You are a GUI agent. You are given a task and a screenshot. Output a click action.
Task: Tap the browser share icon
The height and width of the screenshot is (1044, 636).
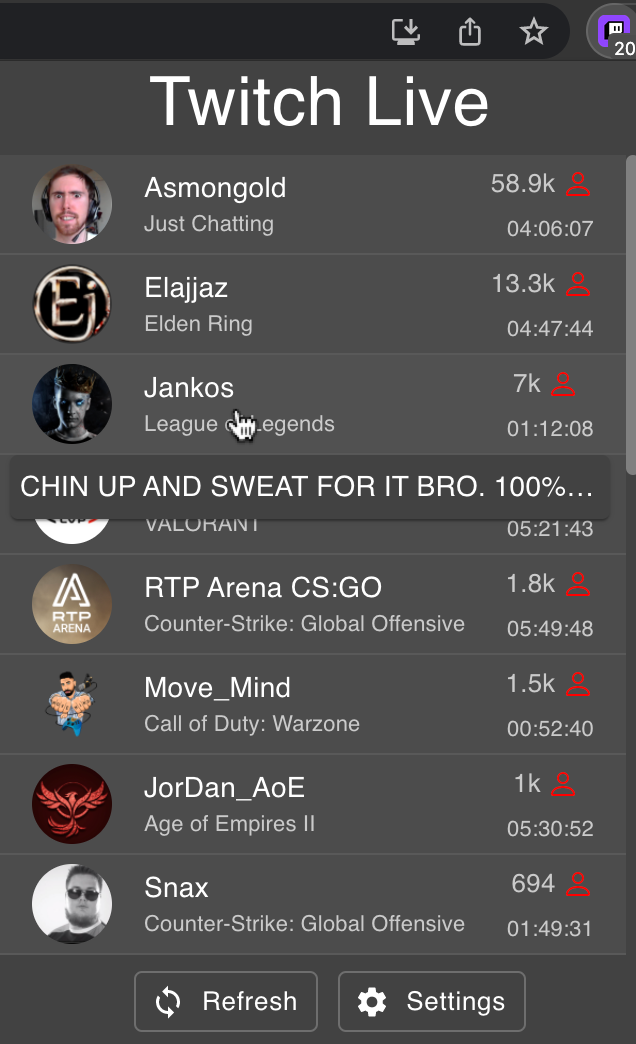tap(470, 32)
